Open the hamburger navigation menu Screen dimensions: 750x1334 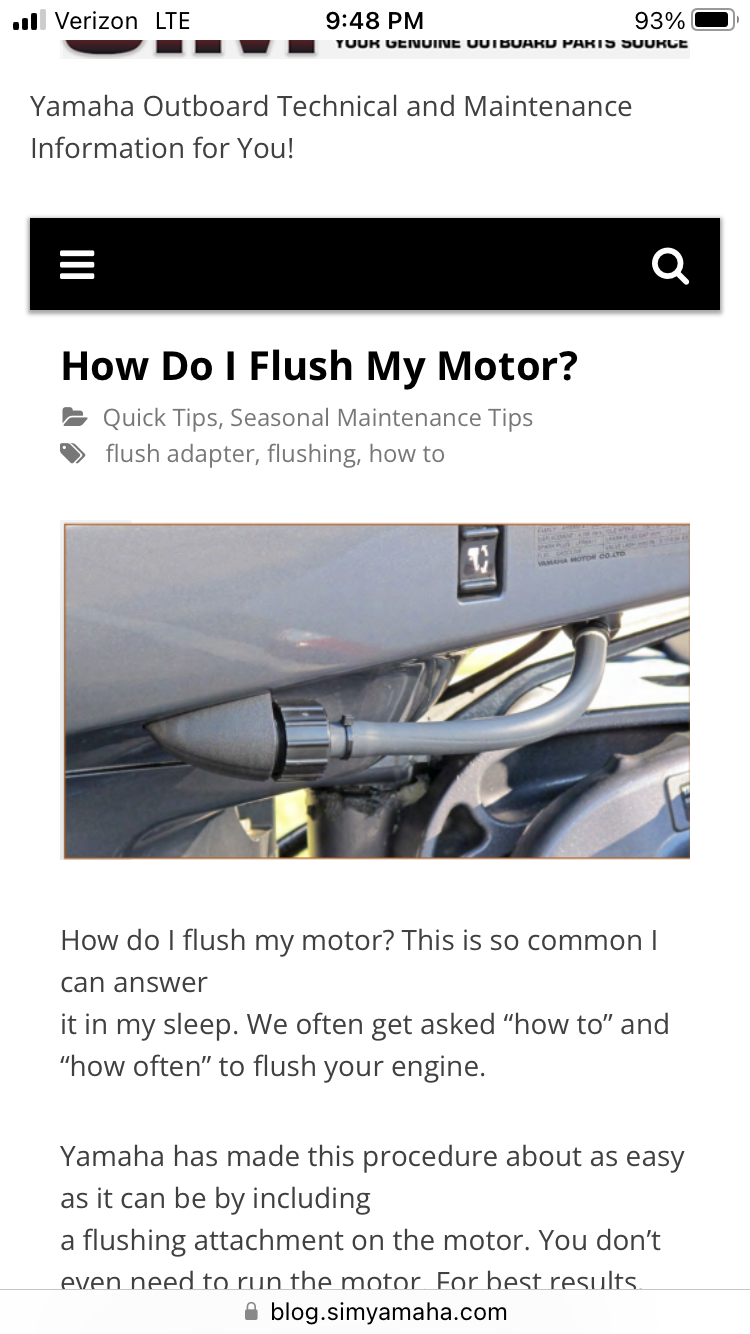click(77, 265)
